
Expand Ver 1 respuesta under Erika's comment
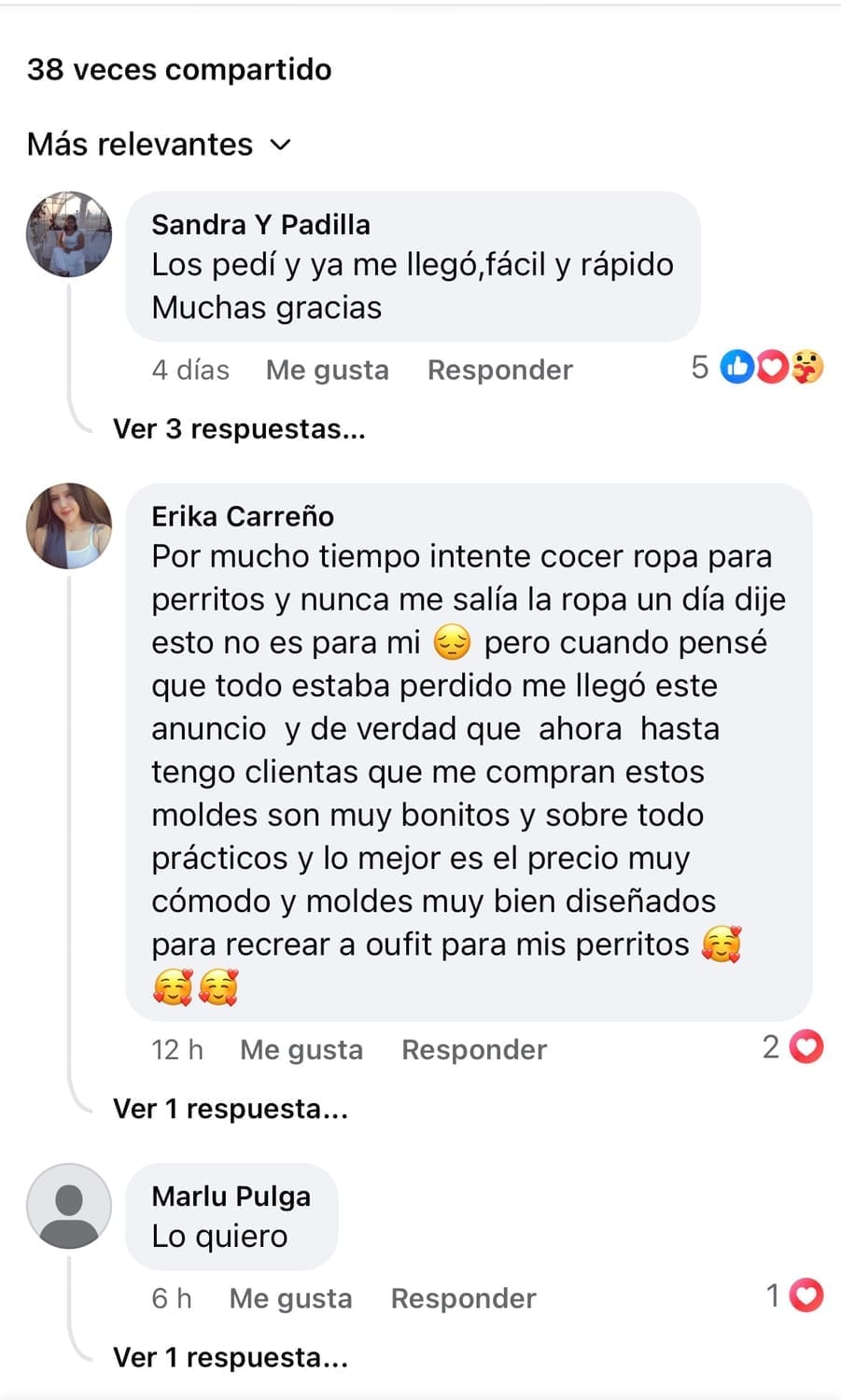tap(230, 1109)
